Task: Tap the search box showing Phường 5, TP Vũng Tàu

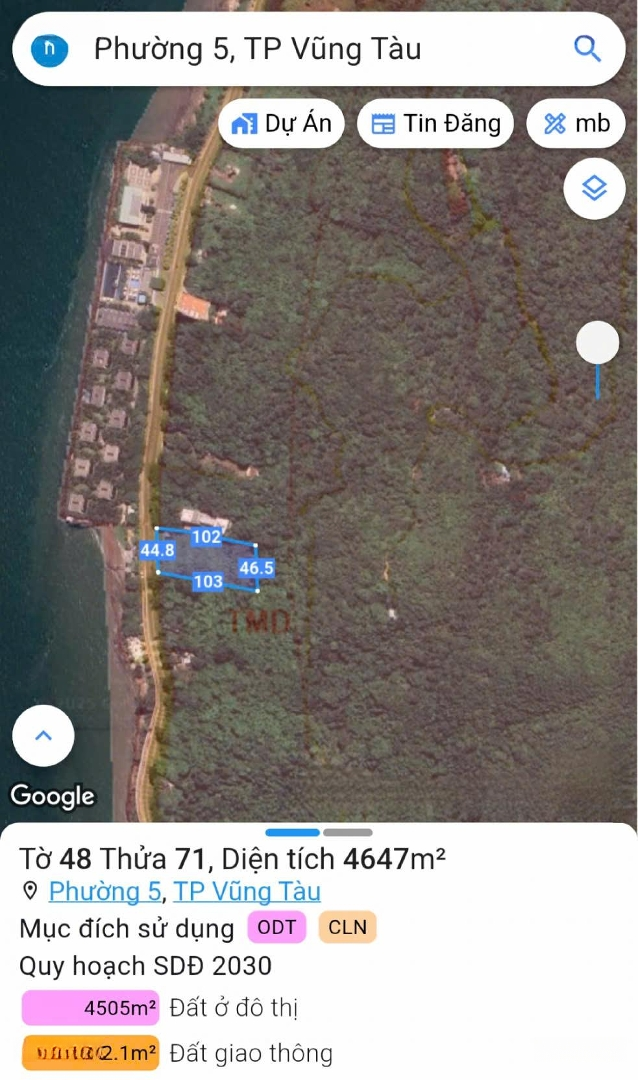Action: coord(300,49)
